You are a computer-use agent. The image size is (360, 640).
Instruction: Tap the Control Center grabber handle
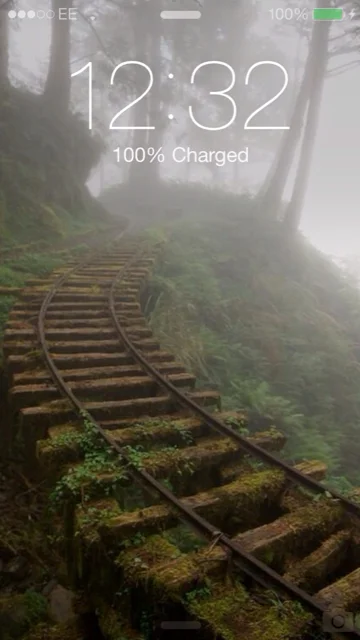coord(180,625)
